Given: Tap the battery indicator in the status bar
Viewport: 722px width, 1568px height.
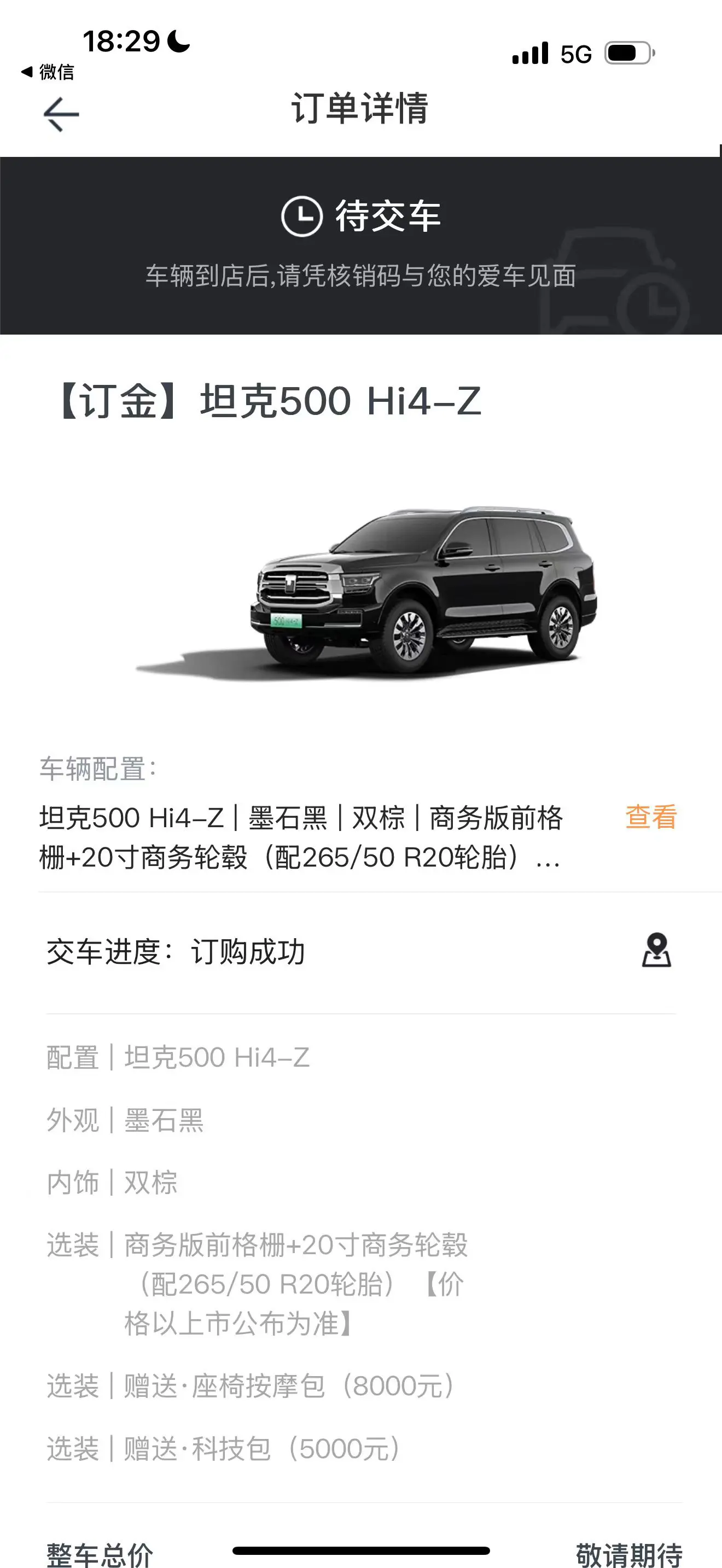Looking at the screenshot, I should (x=627, y=55).
